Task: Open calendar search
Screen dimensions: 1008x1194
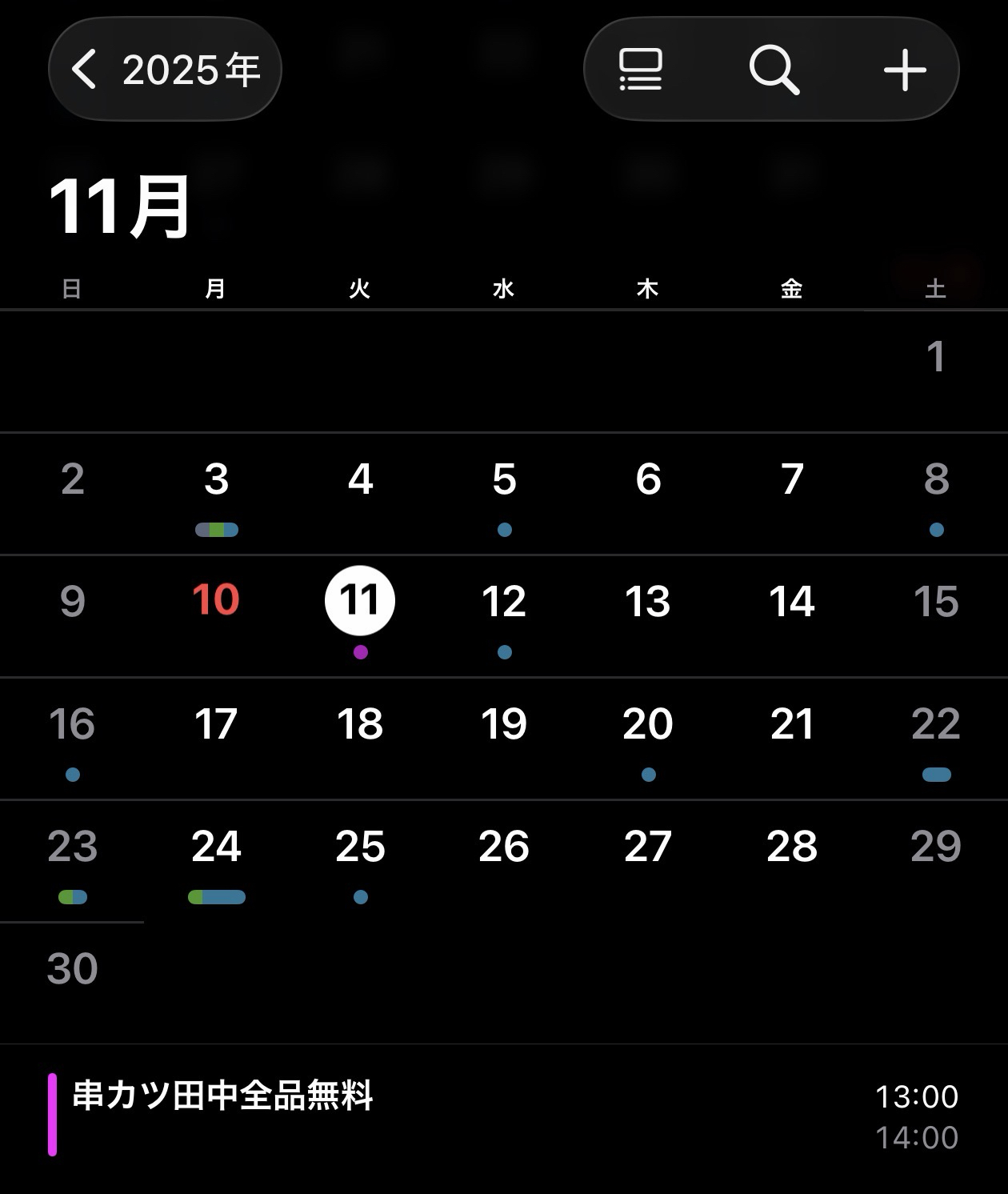Action: tap(773, 70)
